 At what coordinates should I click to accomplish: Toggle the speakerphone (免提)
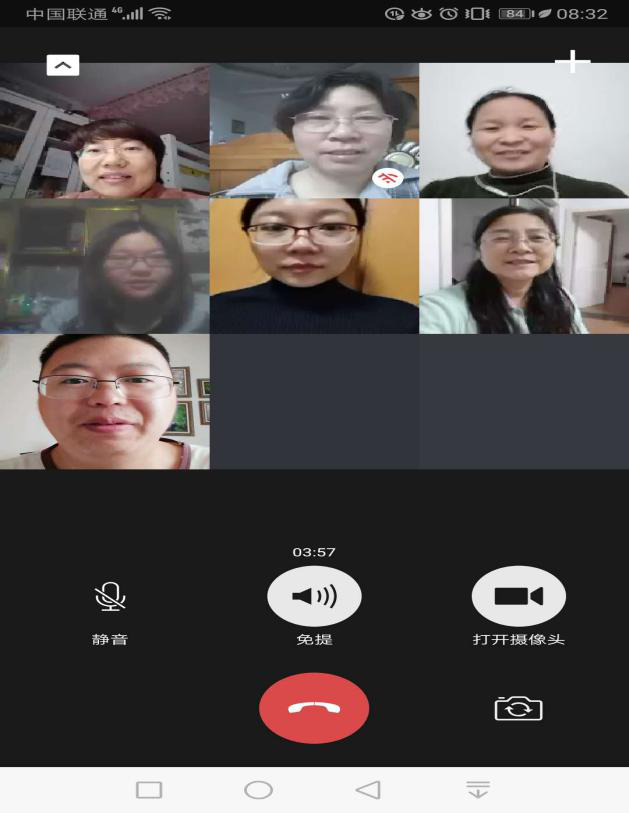tap(314, 597)
